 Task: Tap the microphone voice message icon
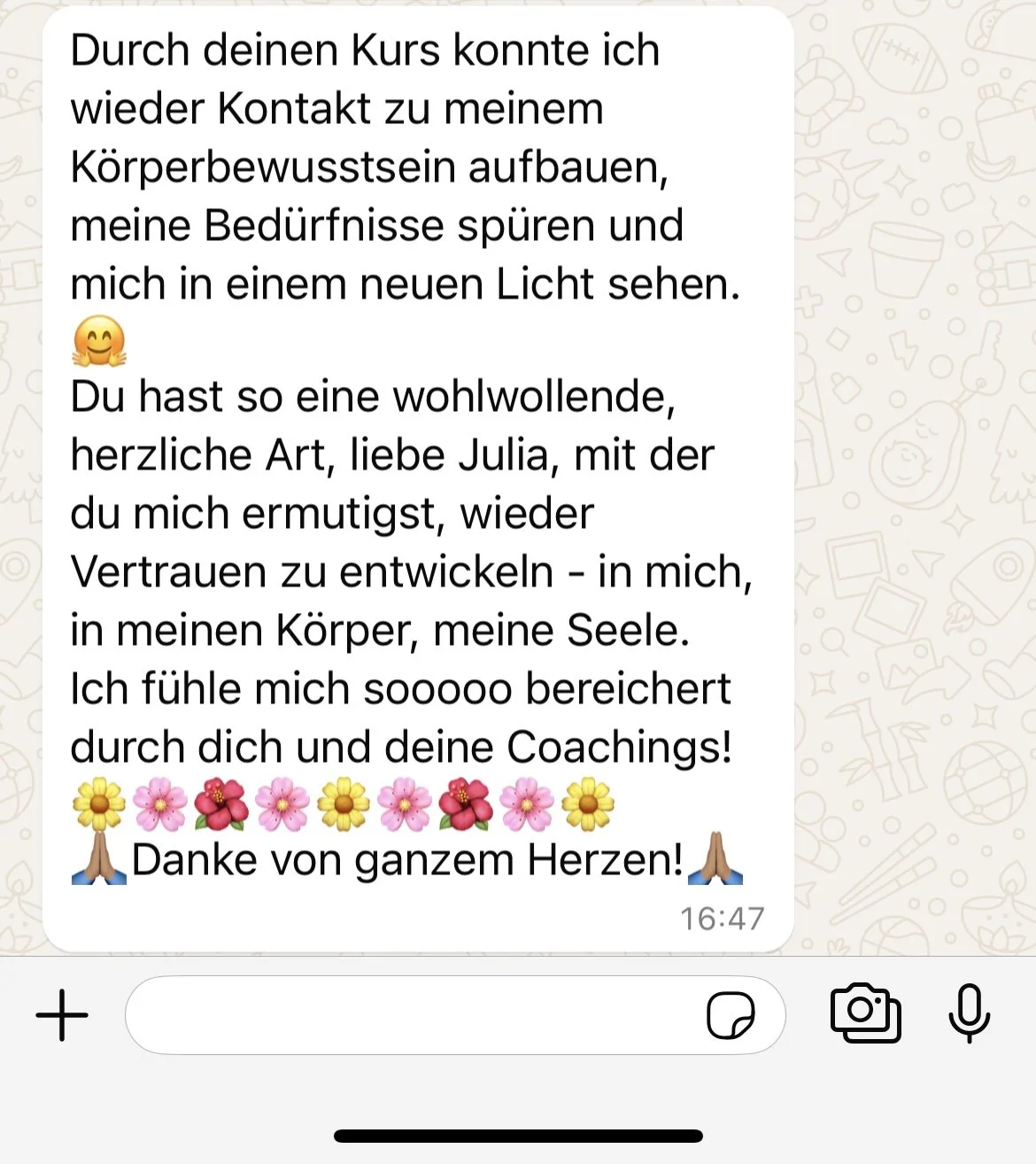pos(969,1013)
